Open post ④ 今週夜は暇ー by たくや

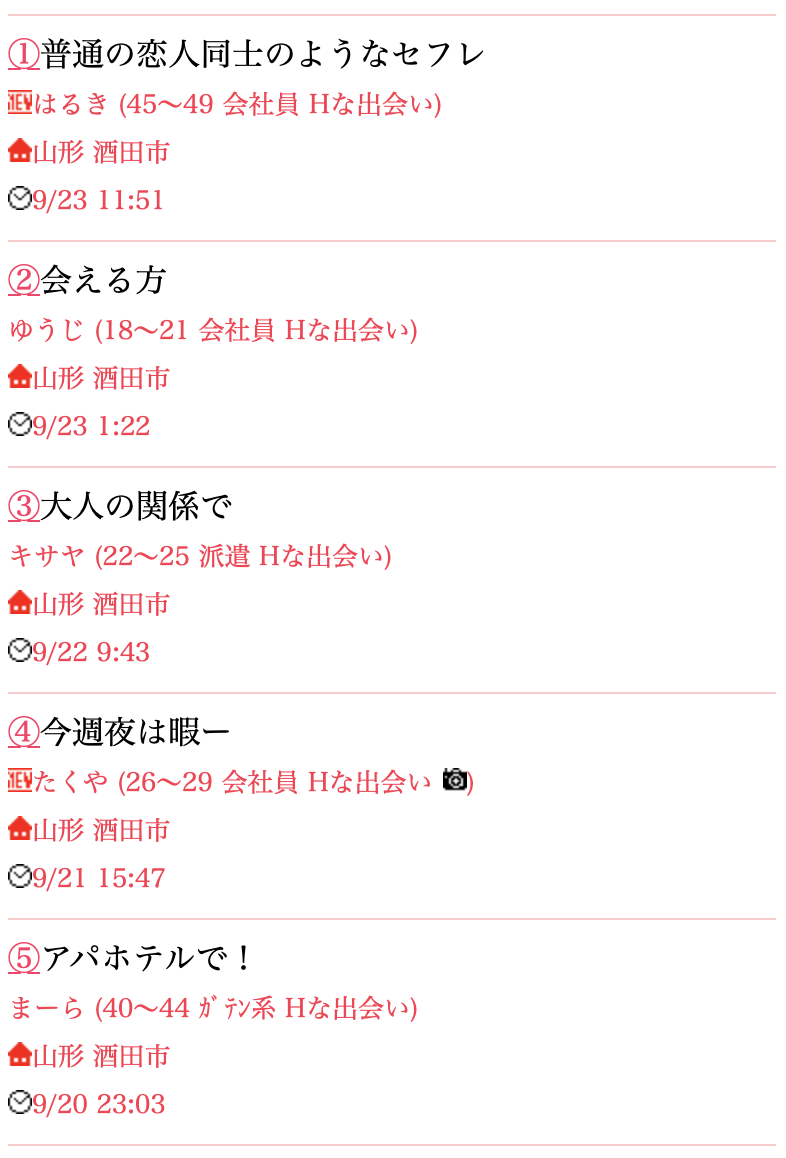tap(120, 733)
